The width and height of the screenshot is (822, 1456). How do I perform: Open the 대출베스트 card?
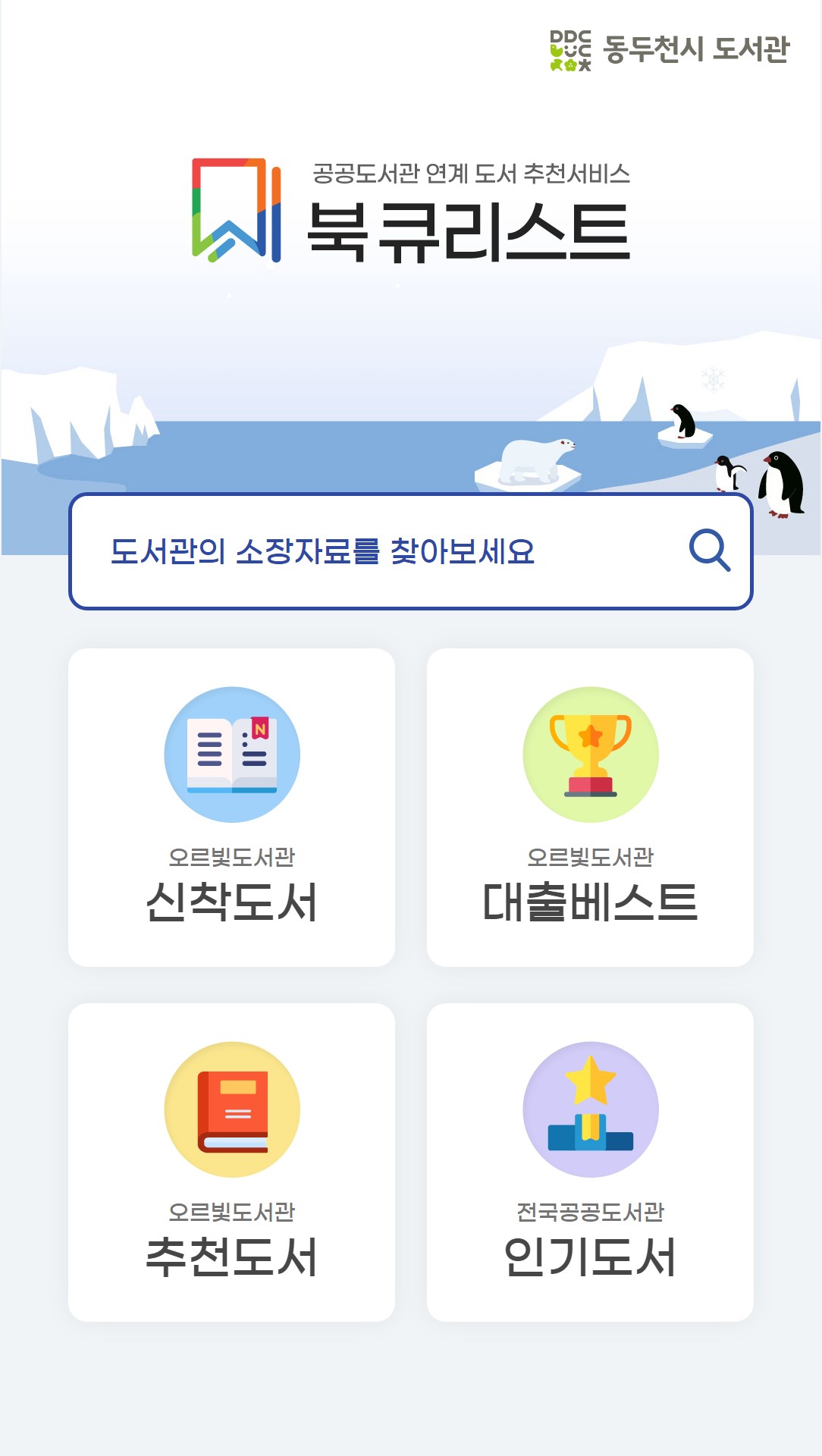click(590, 807)
